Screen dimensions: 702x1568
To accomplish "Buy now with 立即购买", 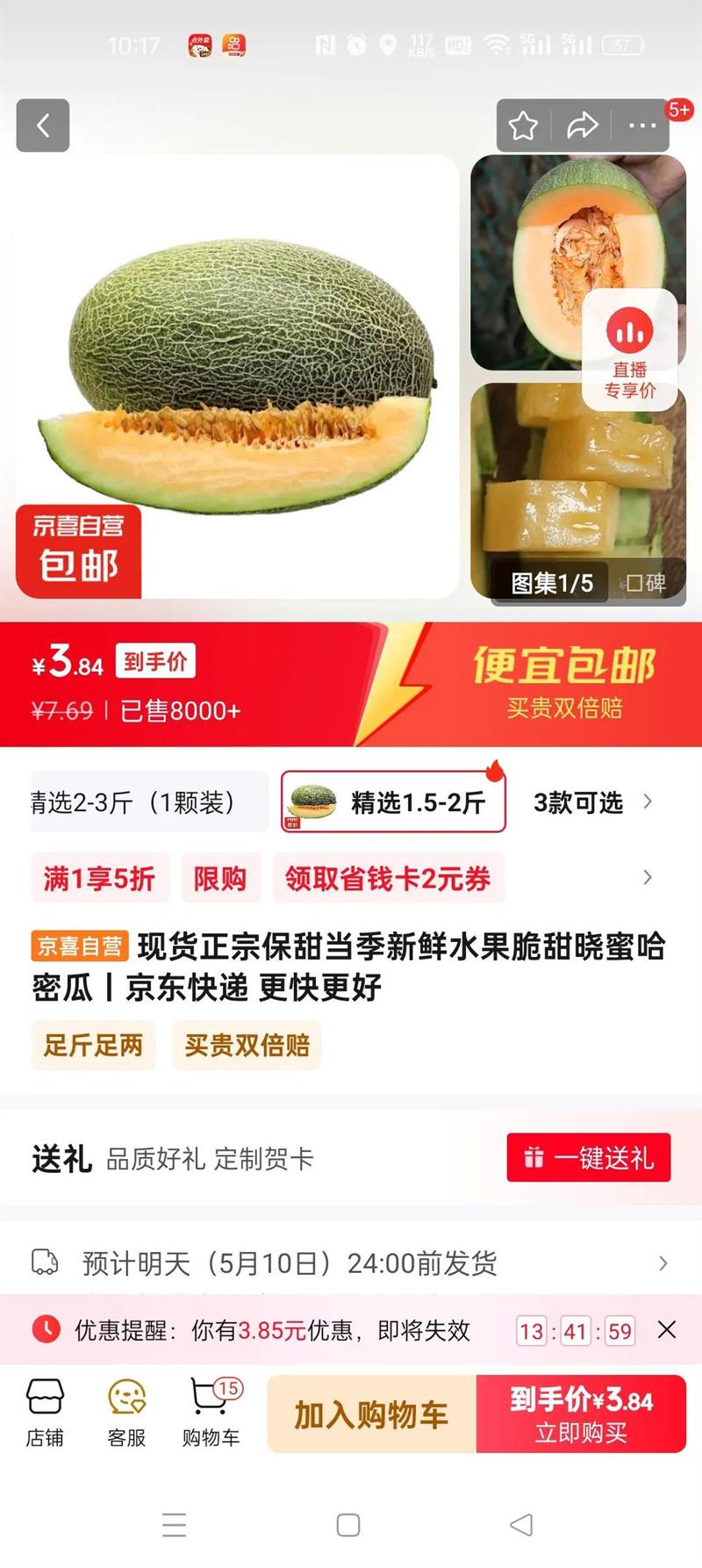I will click(581, 1414).
